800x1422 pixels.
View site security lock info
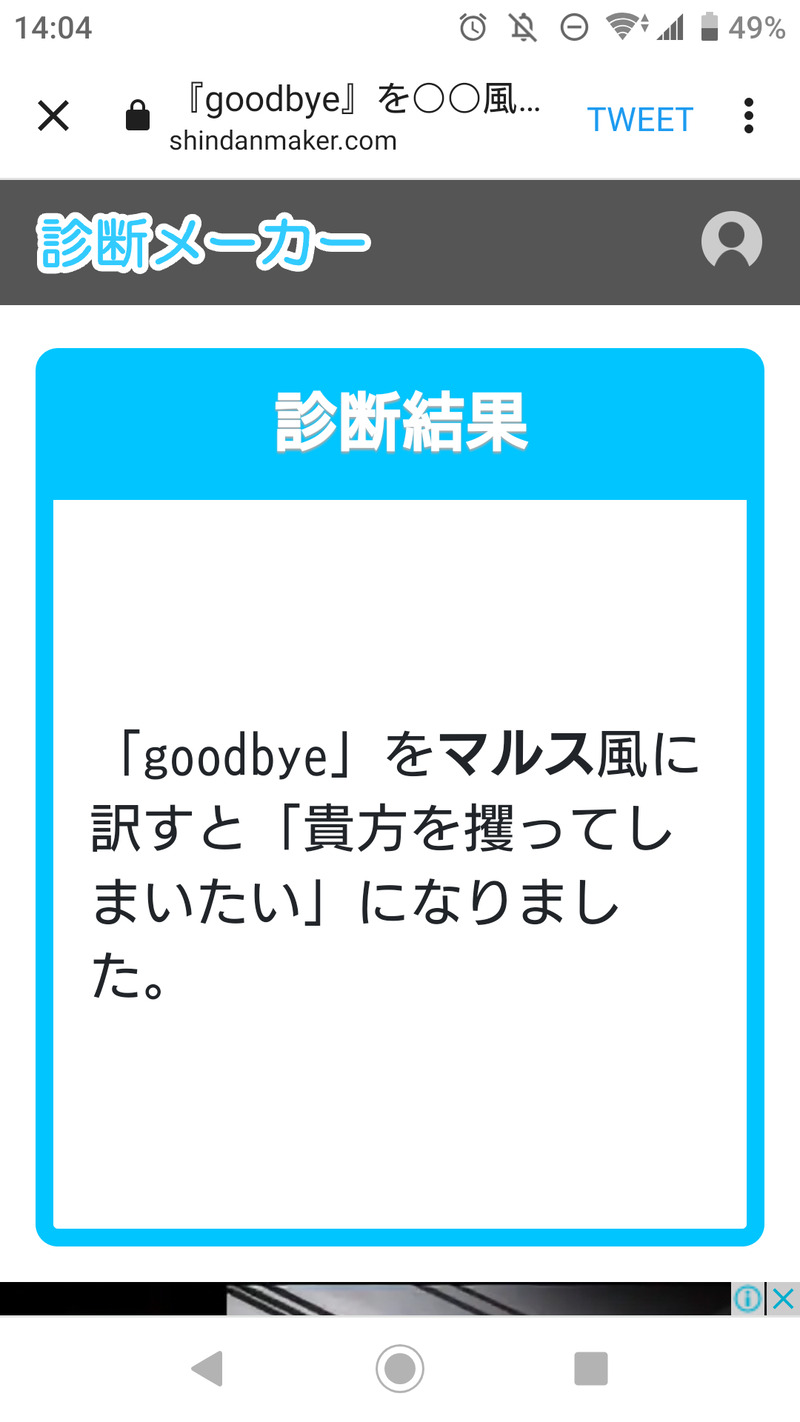click(137, 119)
